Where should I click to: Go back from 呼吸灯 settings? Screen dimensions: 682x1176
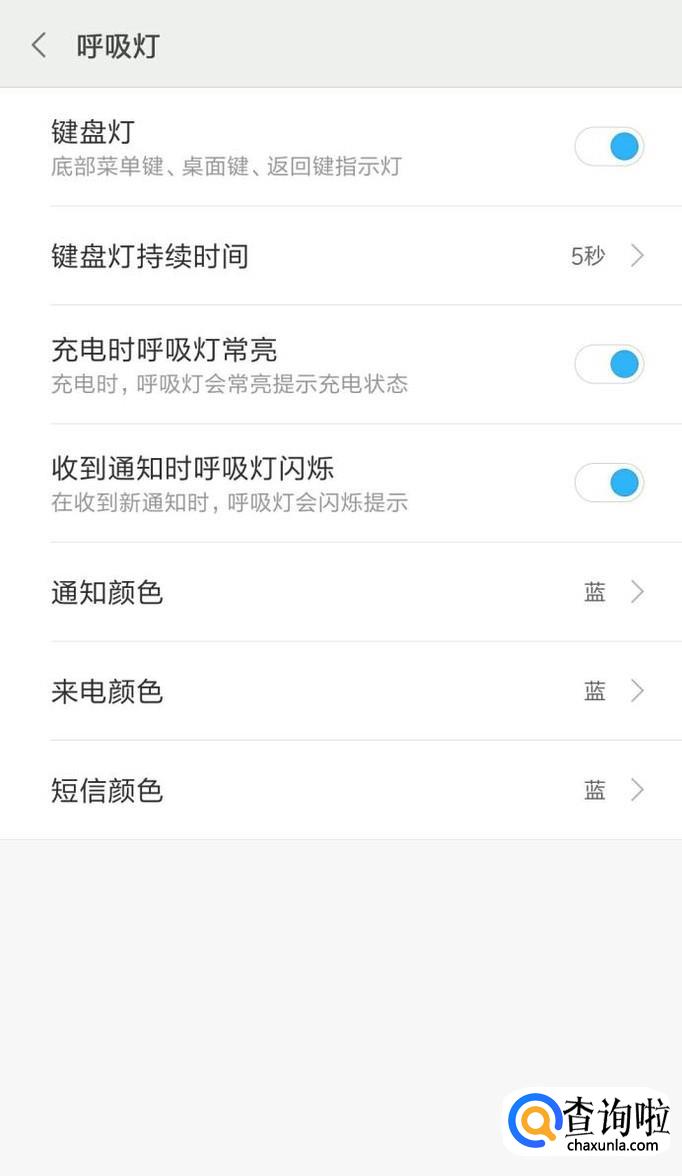coord(39,45)
